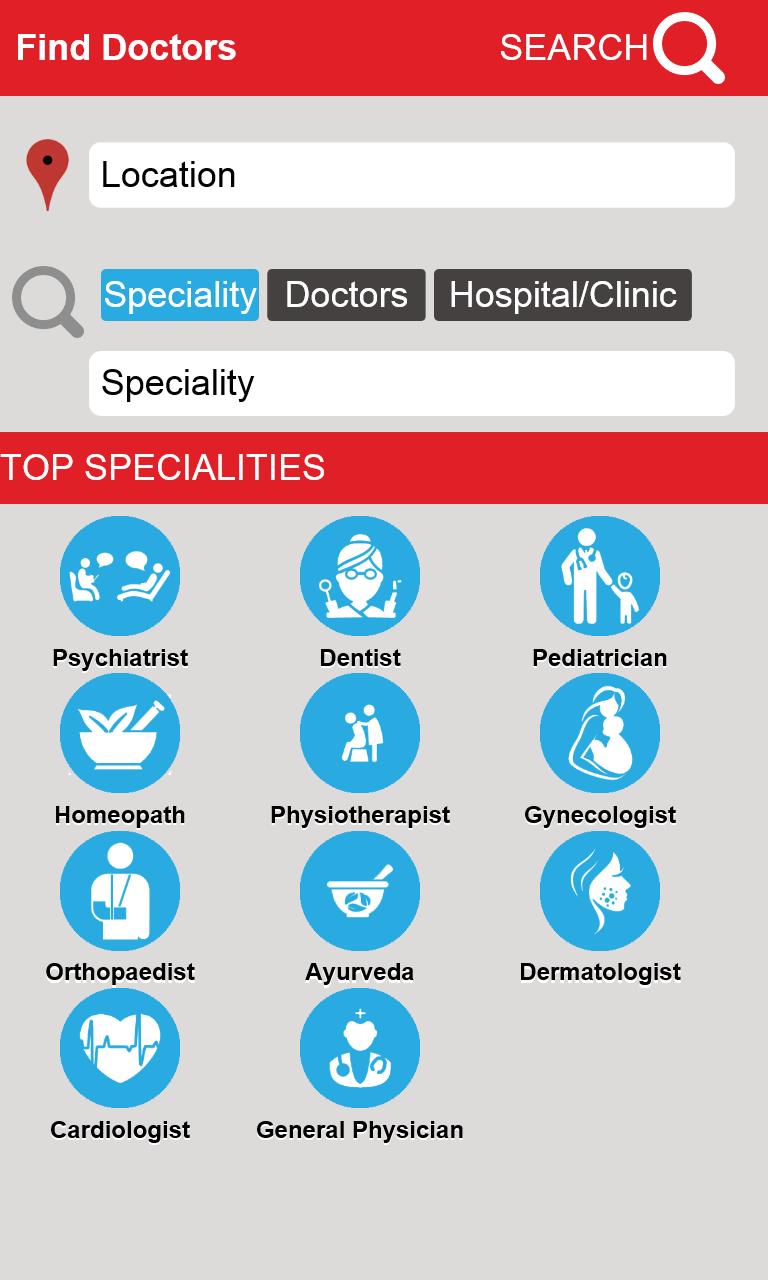Tap the General Physician stethoscope icon
Viewport: 768px width, 1280px height.
360,1049
